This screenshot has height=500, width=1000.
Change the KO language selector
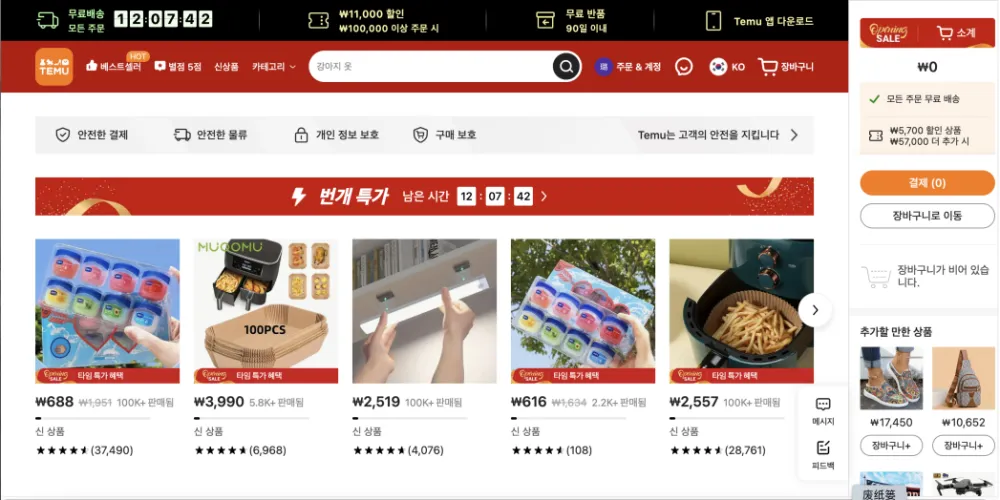[x=727, y=67]
